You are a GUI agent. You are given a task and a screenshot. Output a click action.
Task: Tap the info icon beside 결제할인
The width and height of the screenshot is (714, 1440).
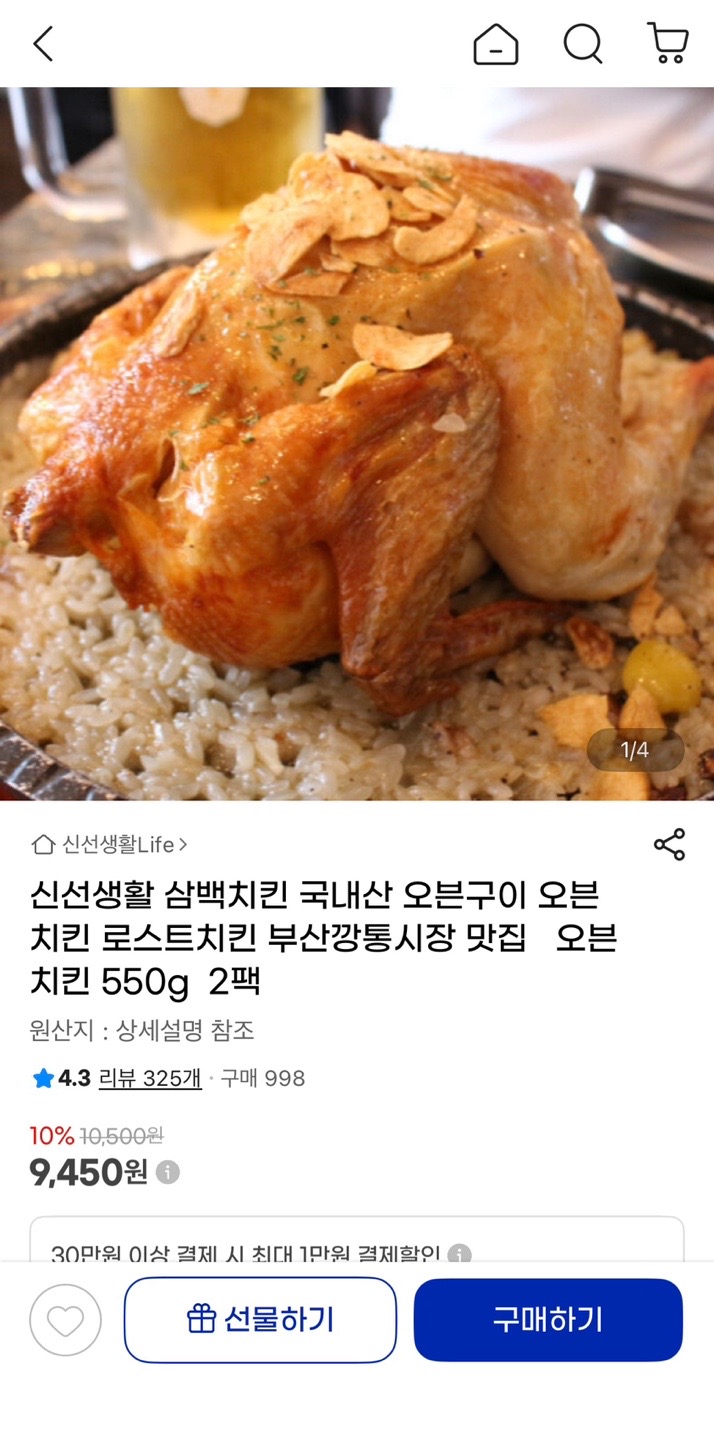tap(459, 1254)
